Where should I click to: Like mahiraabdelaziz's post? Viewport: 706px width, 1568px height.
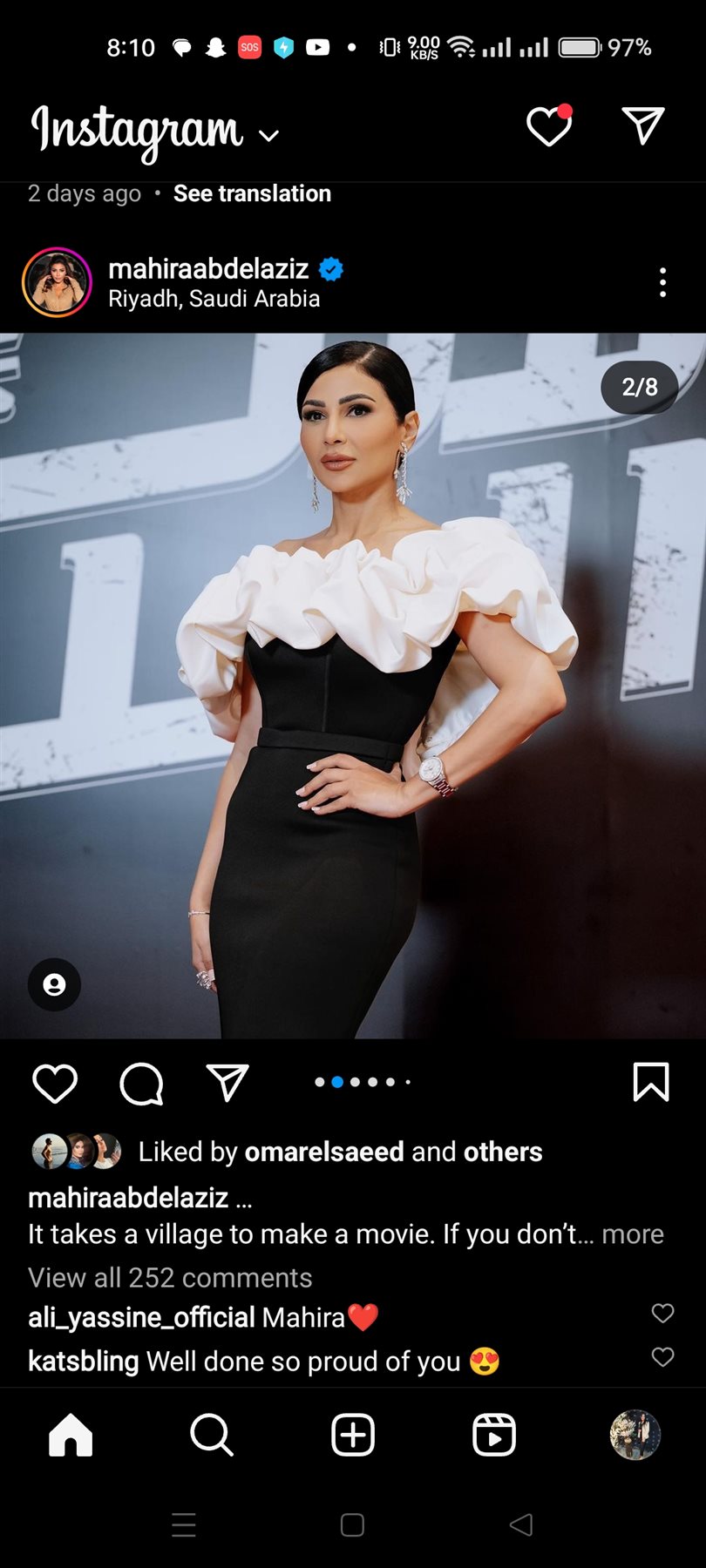click(55, 1084)
